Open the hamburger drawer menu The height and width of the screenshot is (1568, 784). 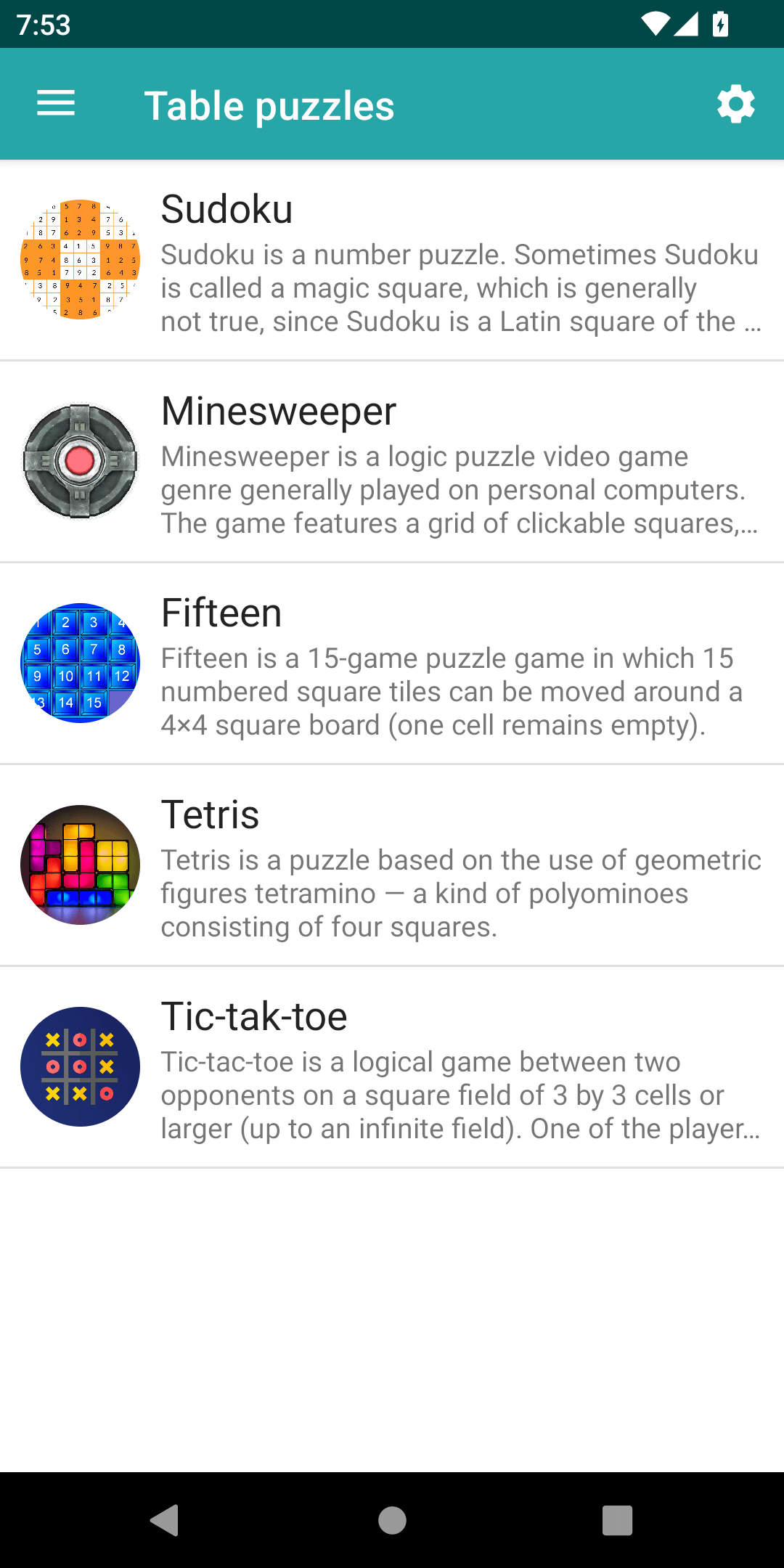[x=56, y=104]
